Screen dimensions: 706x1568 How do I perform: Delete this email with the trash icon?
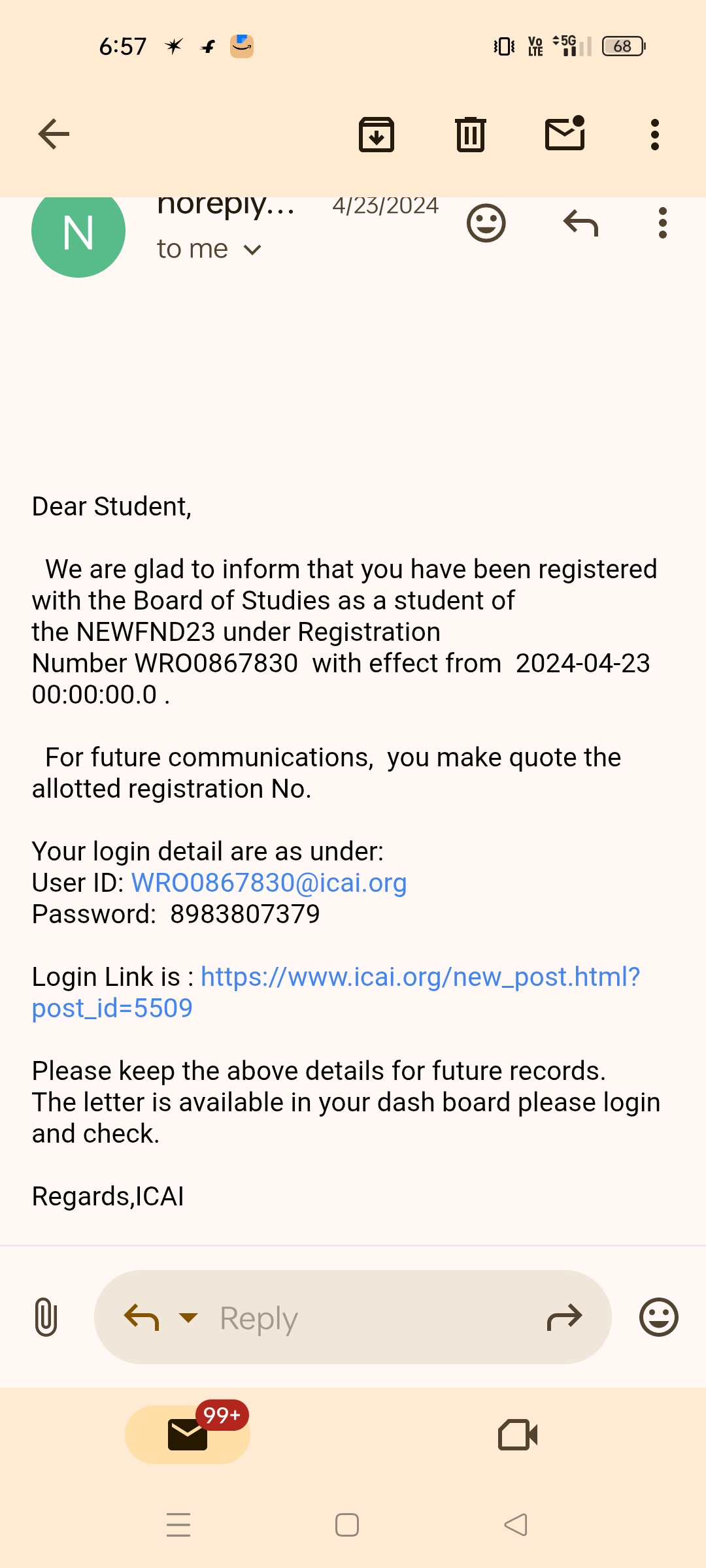coord(470,135)
